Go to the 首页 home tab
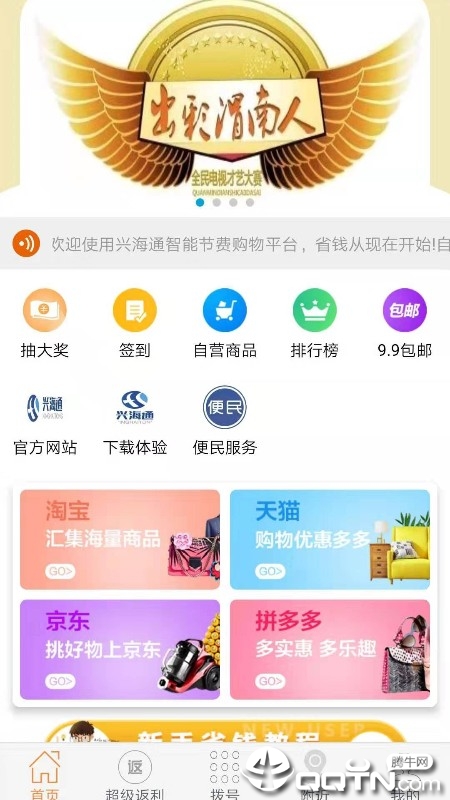The image size is (450, 800). click(44, 774)
